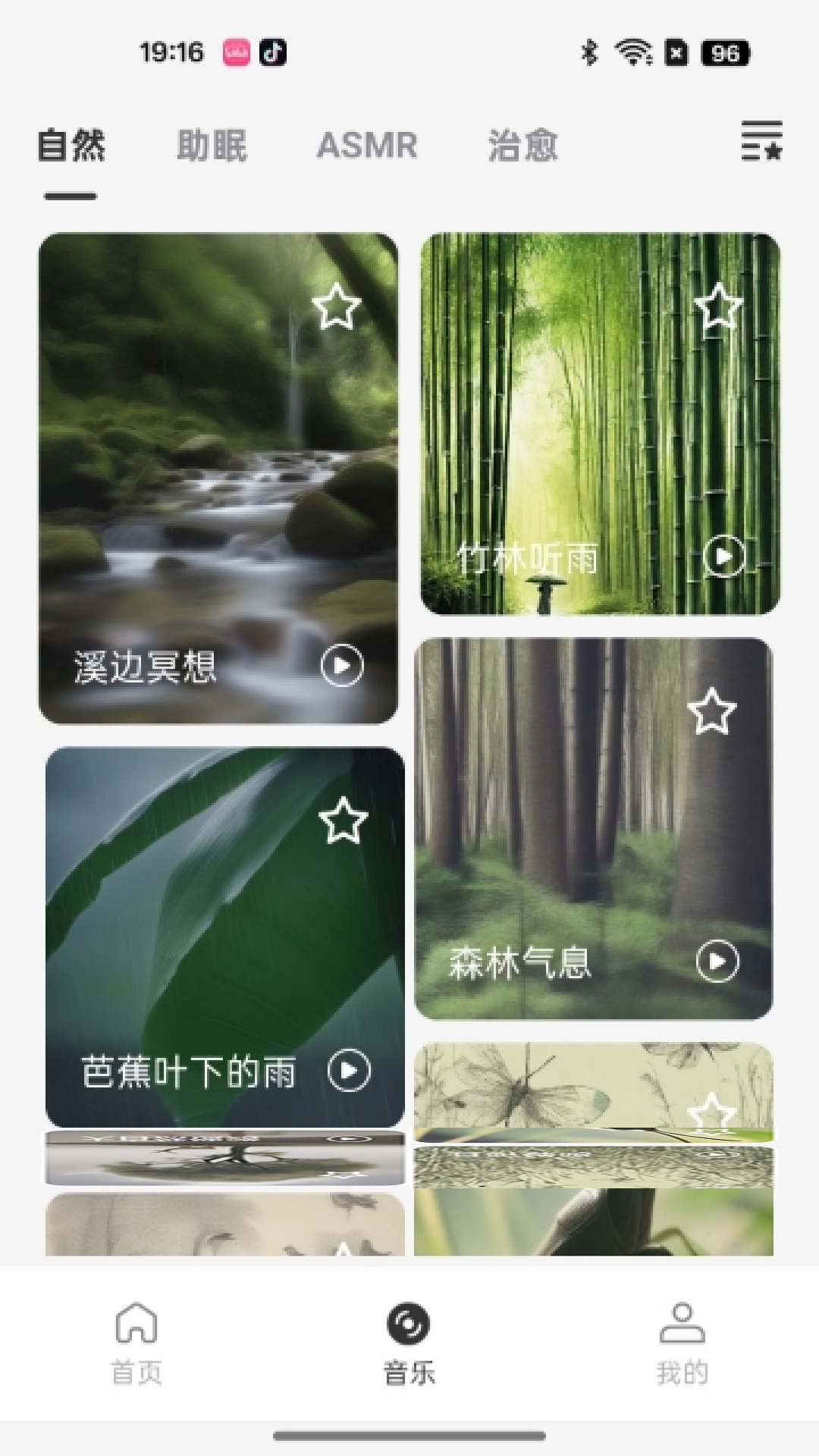Switch to the ASMR tab

[368, 145]
